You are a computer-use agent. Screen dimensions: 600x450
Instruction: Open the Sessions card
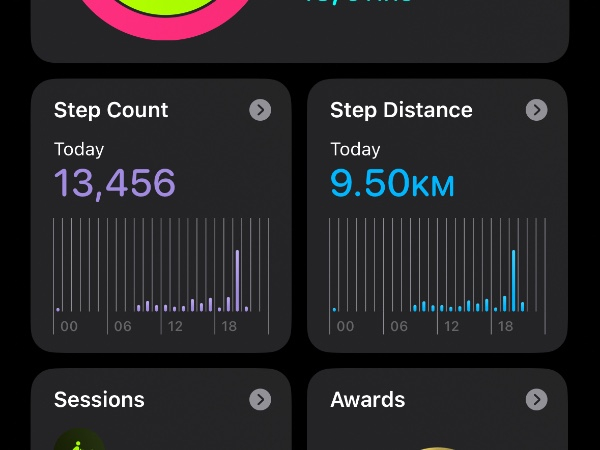click(161, 408)
